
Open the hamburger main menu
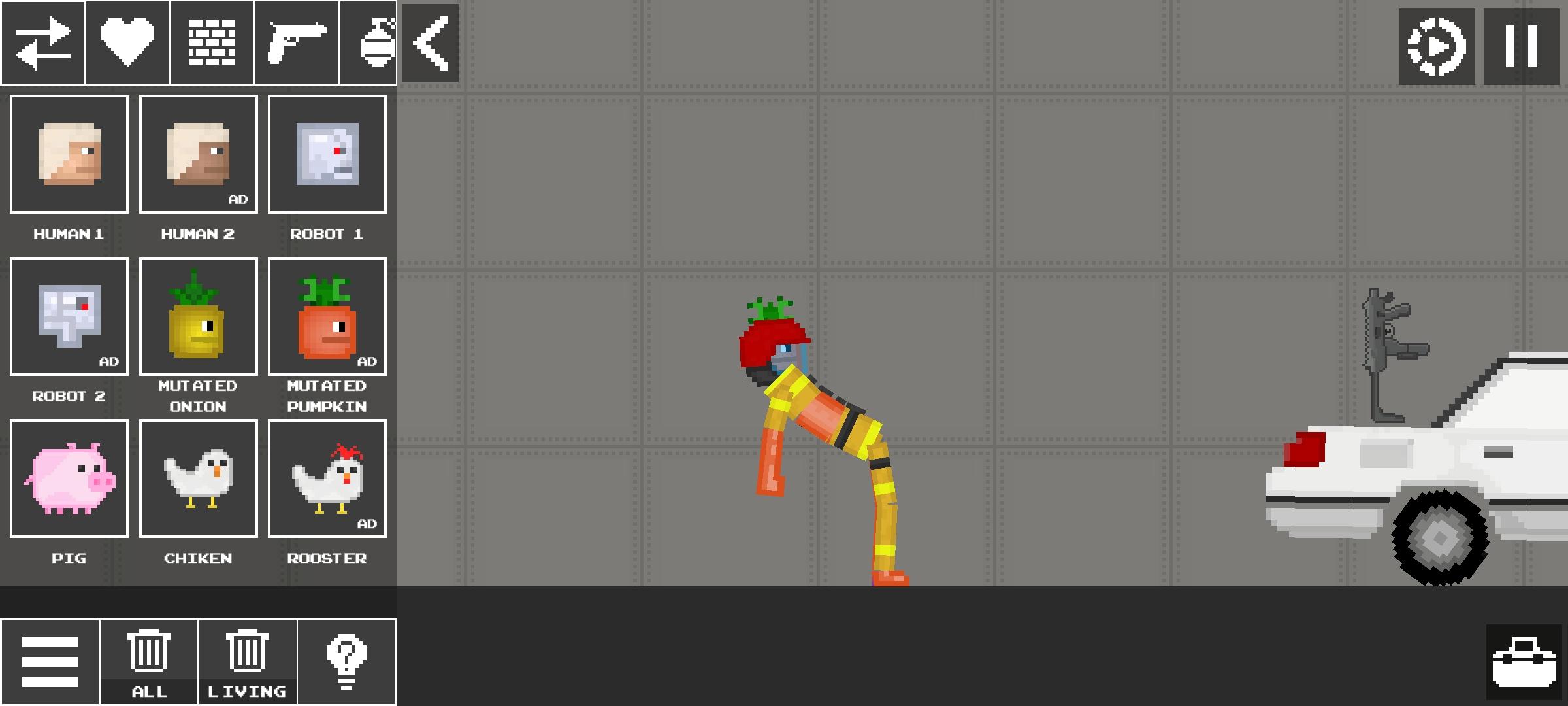click(50, 662)
